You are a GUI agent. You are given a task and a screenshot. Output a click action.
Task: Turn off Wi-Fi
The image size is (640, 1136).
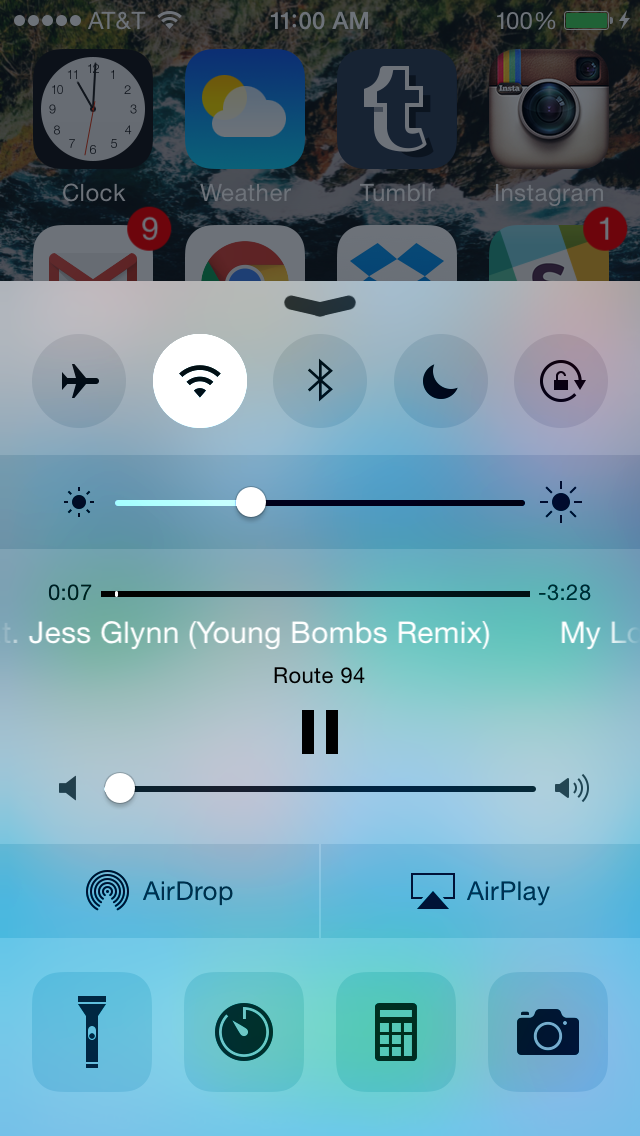200,381
